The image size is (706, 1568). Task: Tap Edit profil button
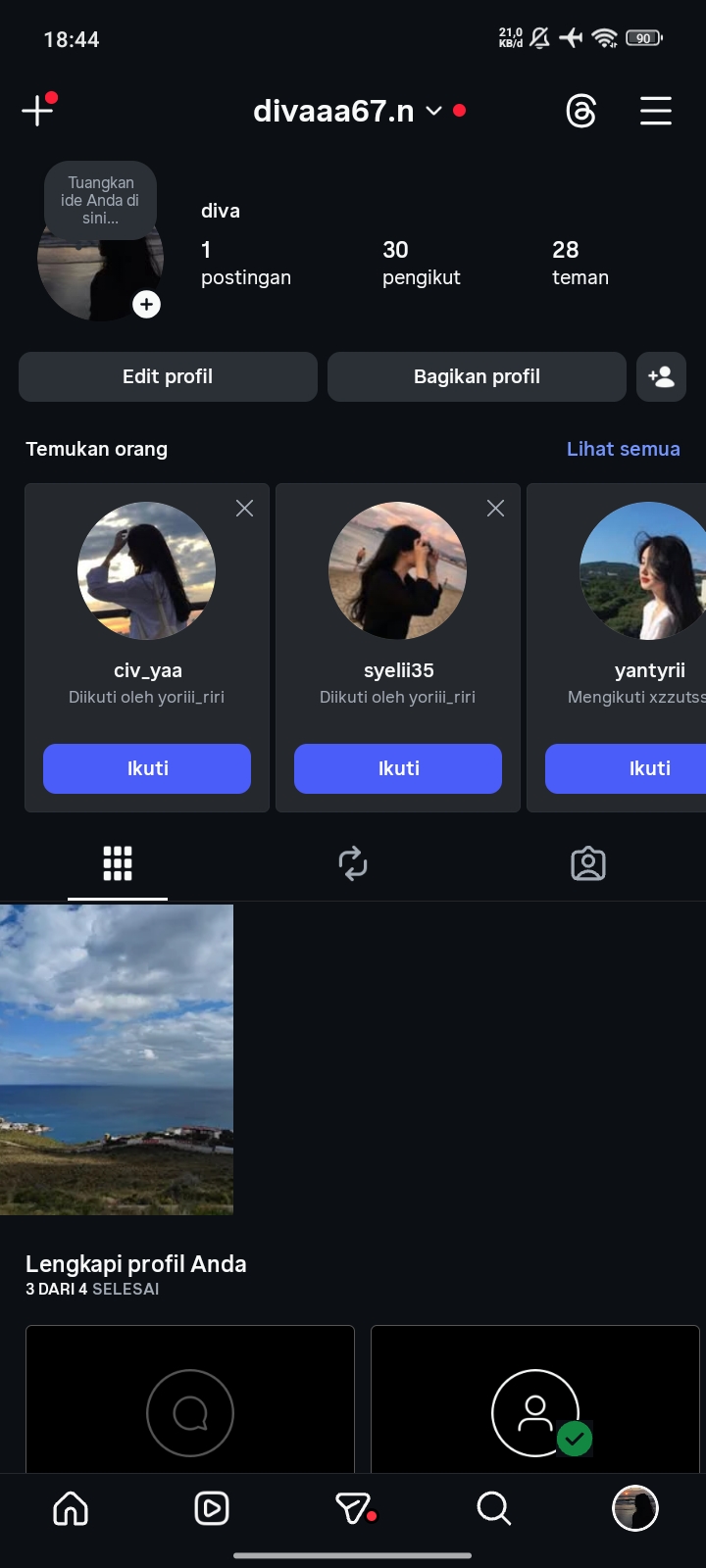pyautogui.click(x=168, y=376)
